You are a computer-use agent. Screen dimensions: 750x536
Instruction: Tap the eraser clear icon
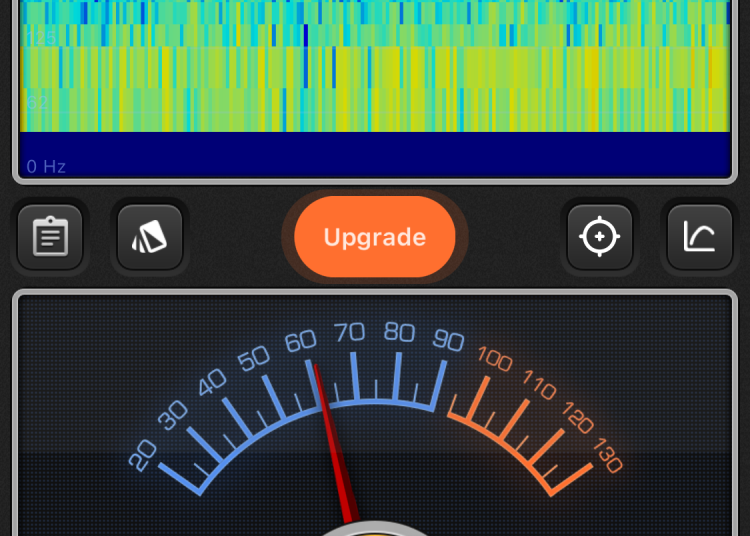point(150,237)
